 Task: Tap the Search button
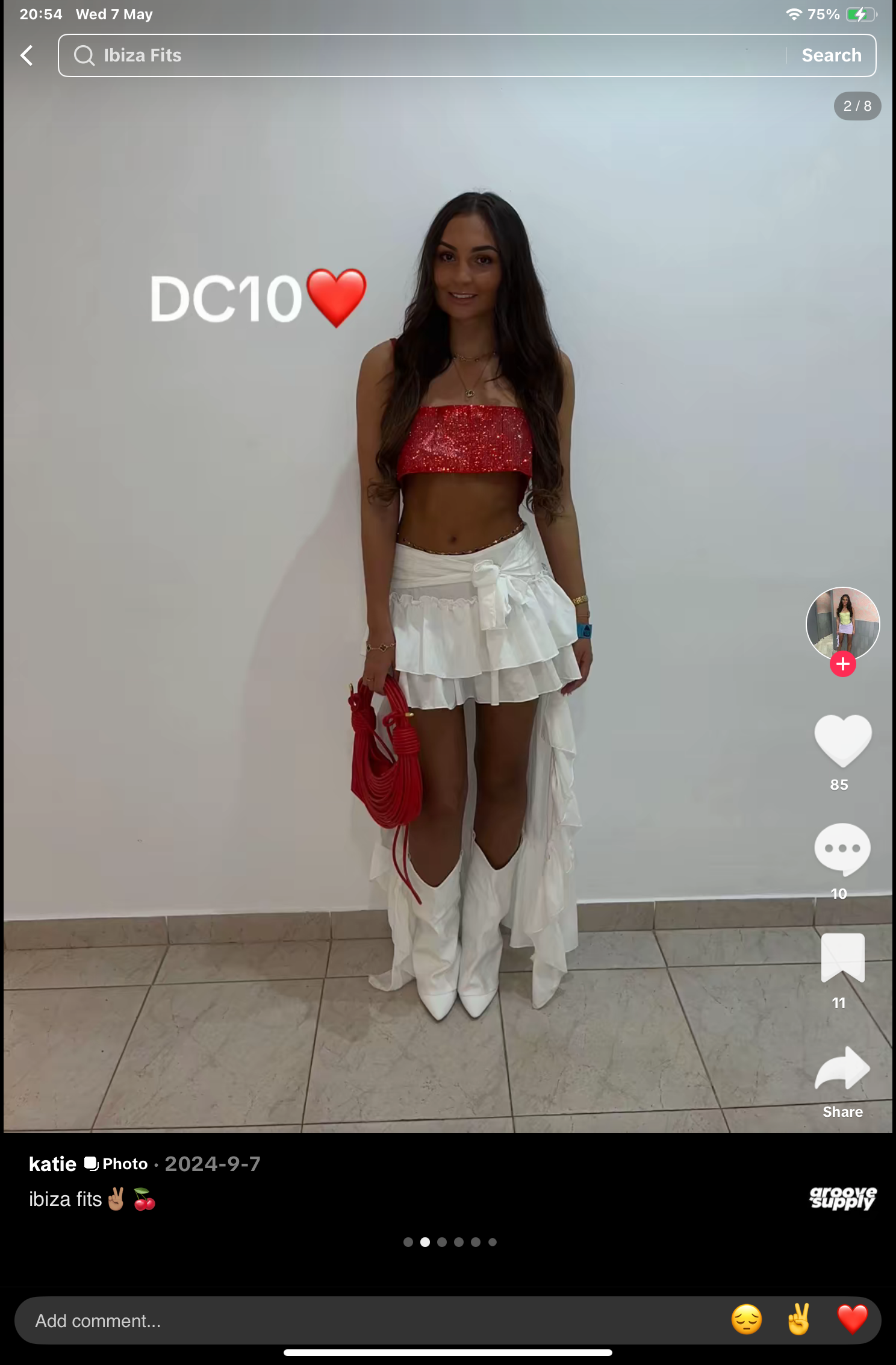(x=831, y=55)
